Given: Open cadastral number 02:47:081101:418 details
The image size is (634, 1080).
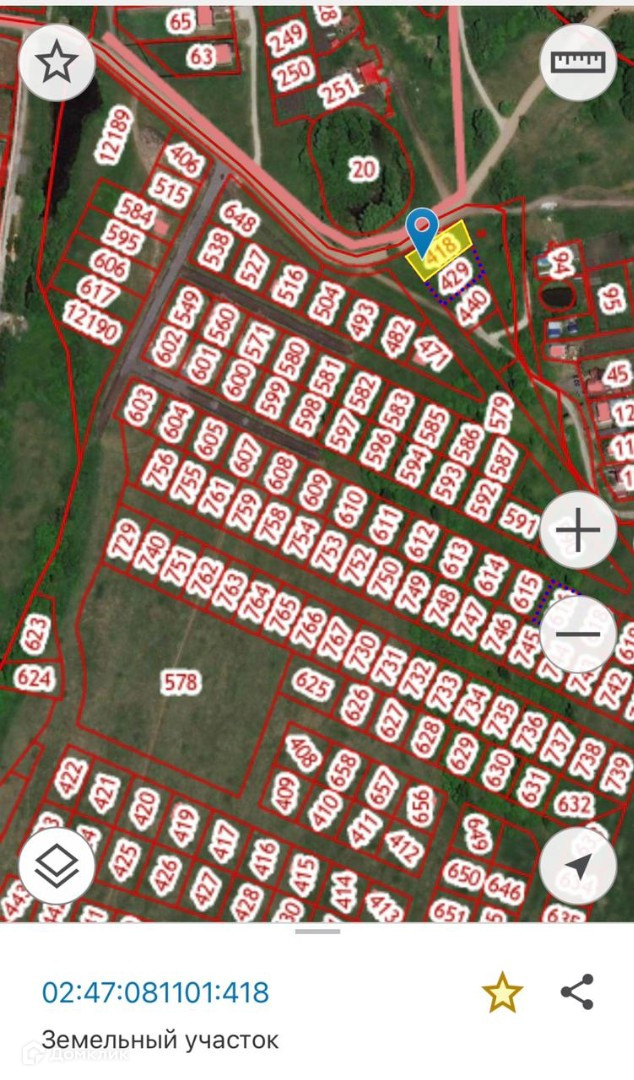Looking at the screenshot, I should click(x=155, y=993).
